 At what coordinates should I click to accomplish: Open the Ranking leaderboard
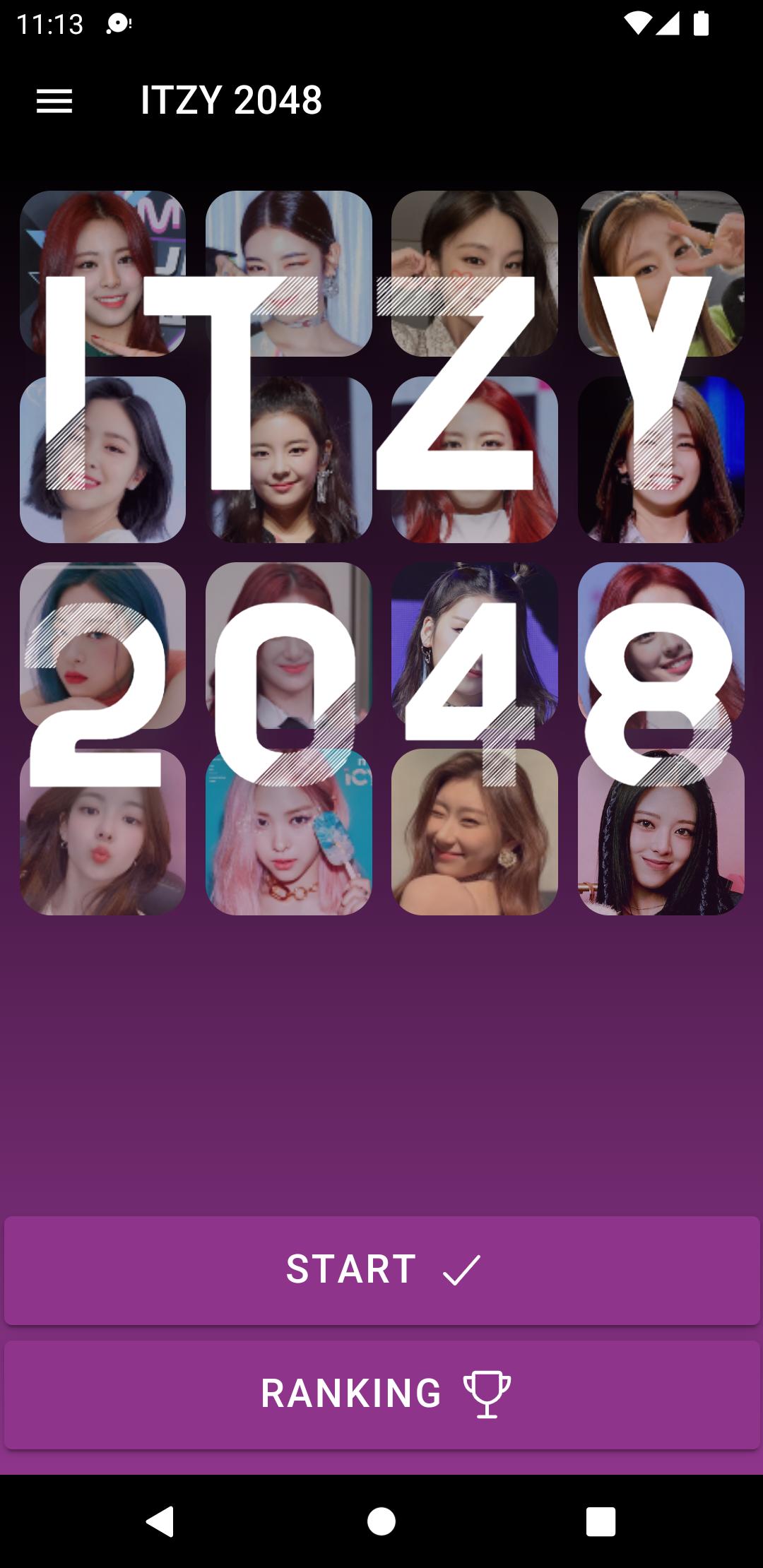[382, 1394]
